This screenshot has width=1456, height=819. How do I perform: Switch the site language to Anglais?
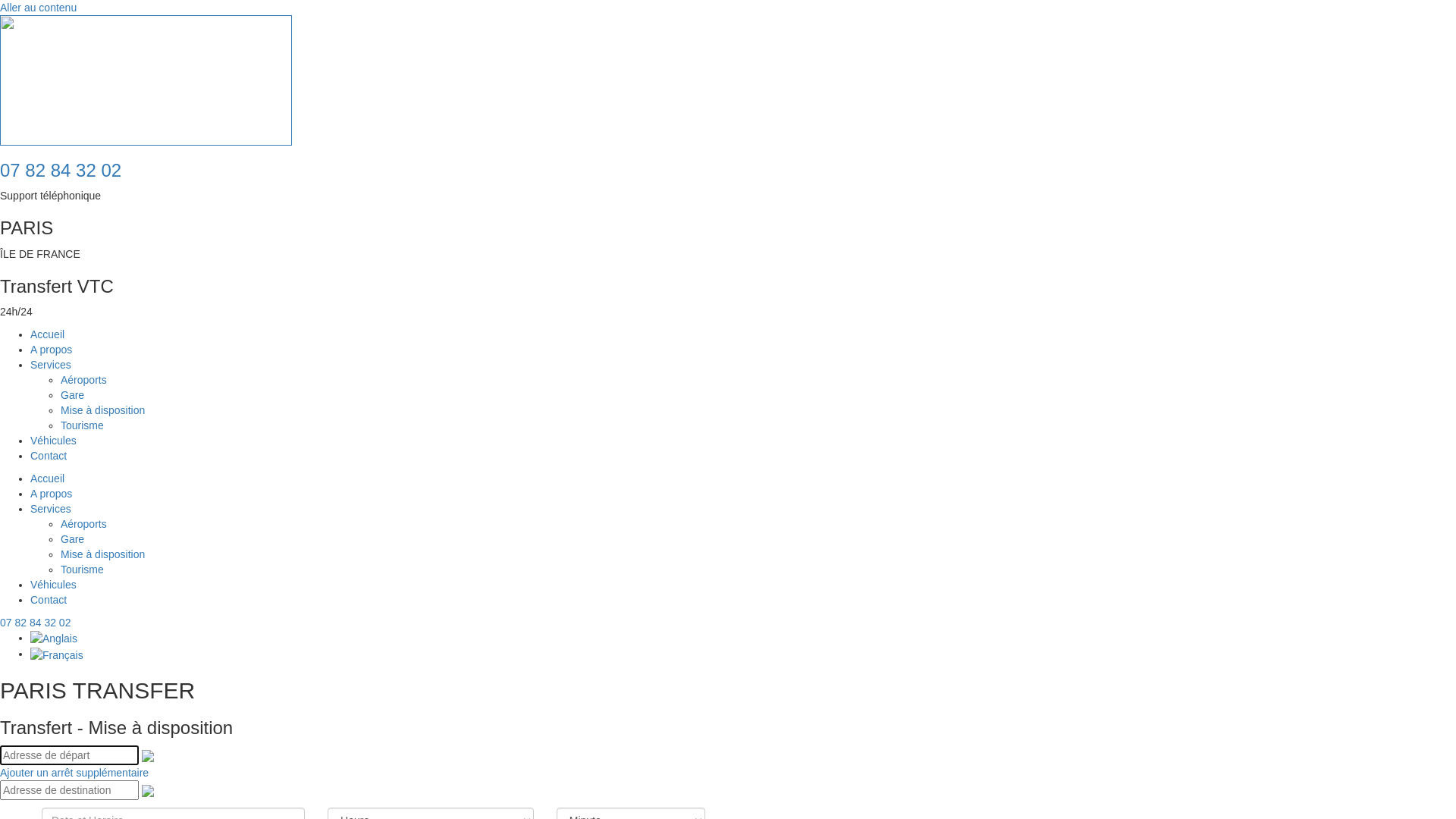click(54, 639)
